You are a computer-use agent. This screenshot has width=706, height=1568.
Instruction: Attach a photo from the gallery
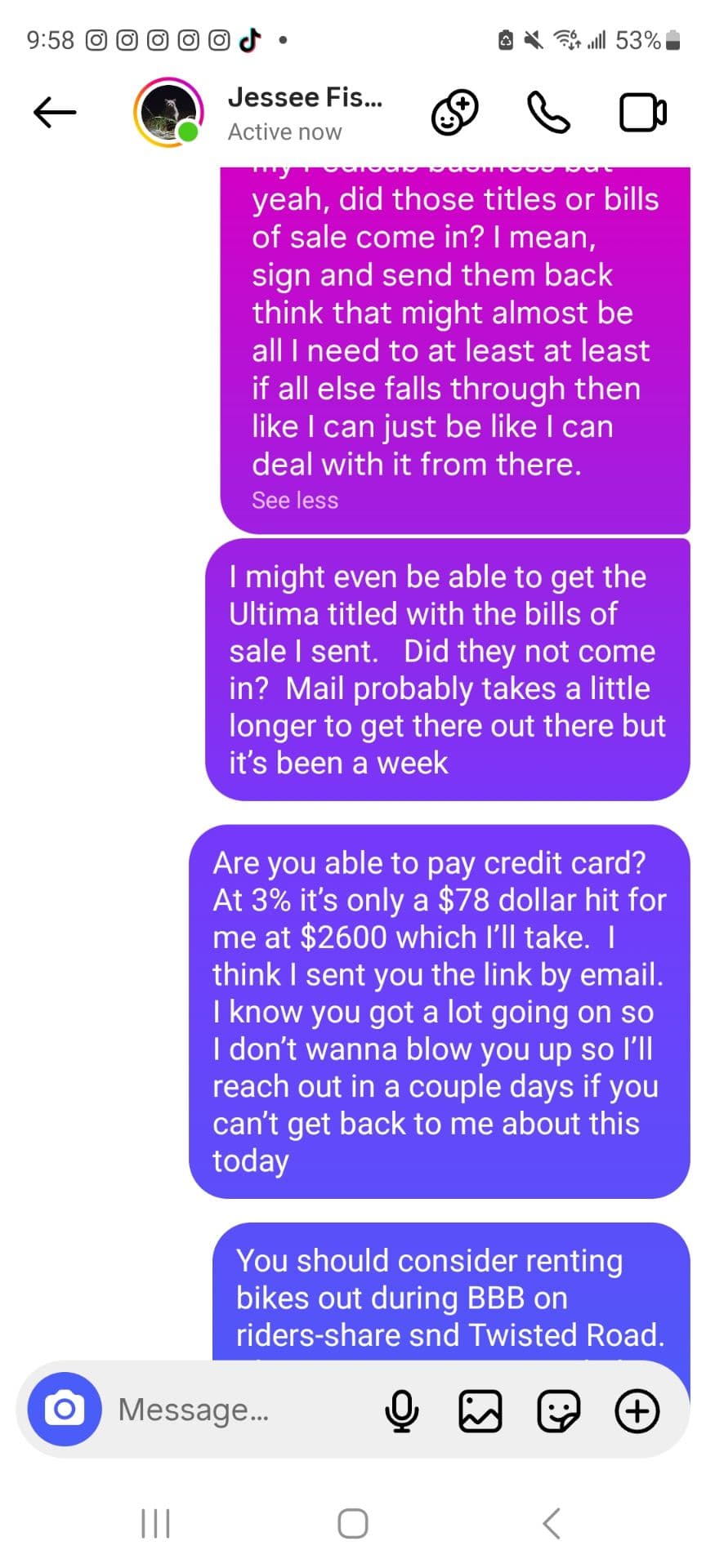[480, 1410]
